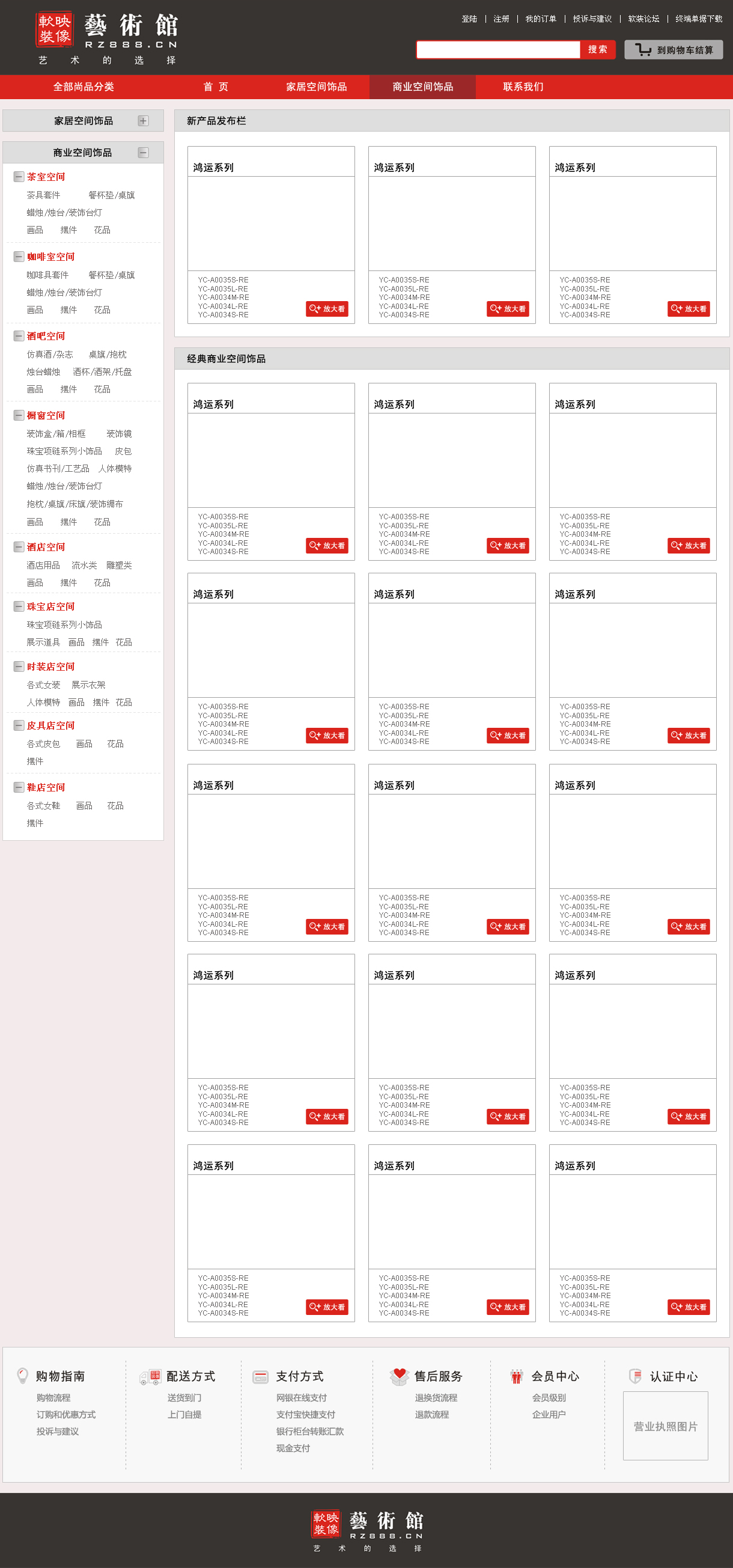Open 全部尚品分类 category menu
The image size is (733, 1568).
coord(84,87)
